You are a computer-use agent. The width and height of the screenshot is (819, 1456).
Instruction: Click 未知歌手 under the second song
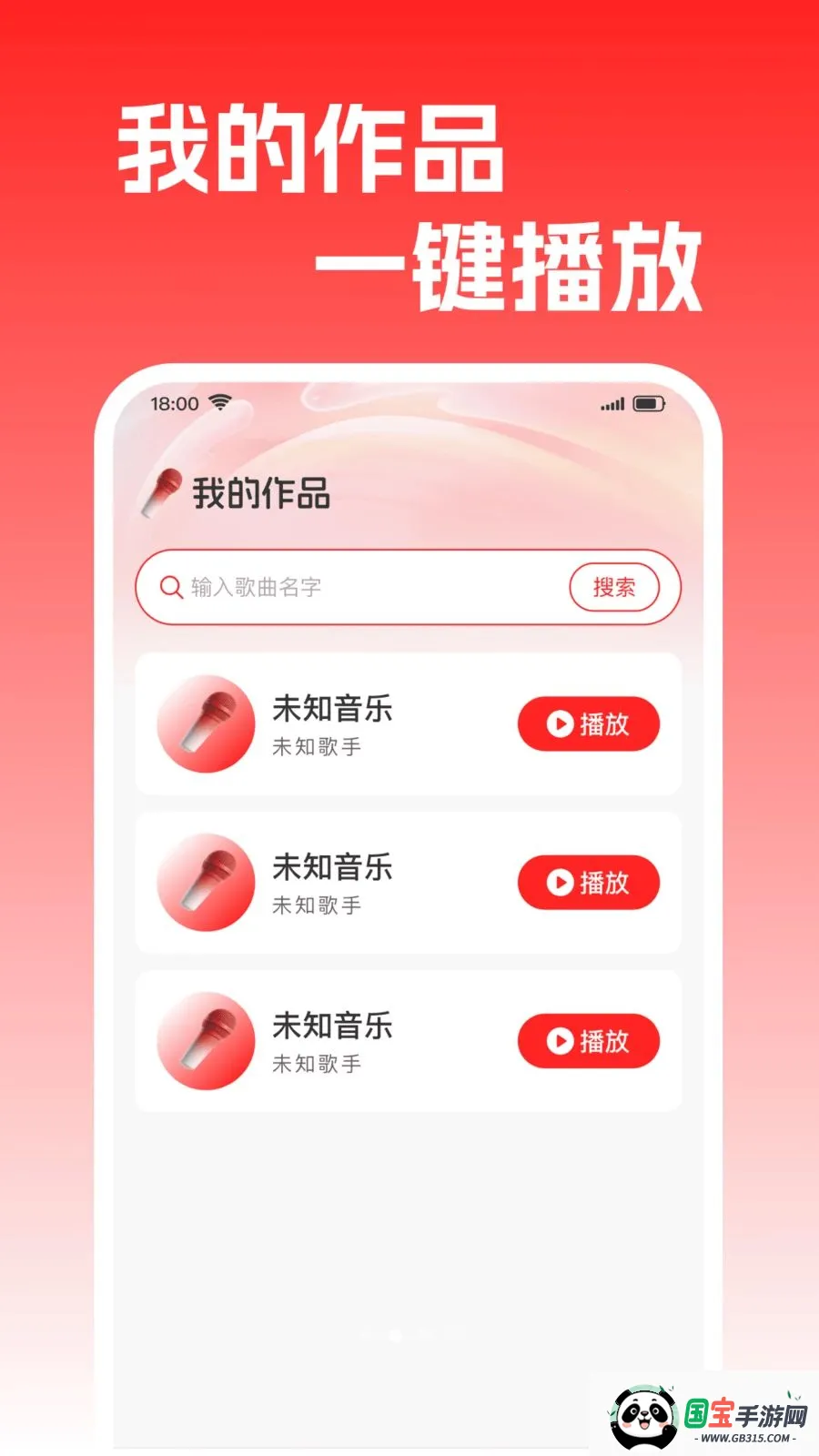pos(318,905)
